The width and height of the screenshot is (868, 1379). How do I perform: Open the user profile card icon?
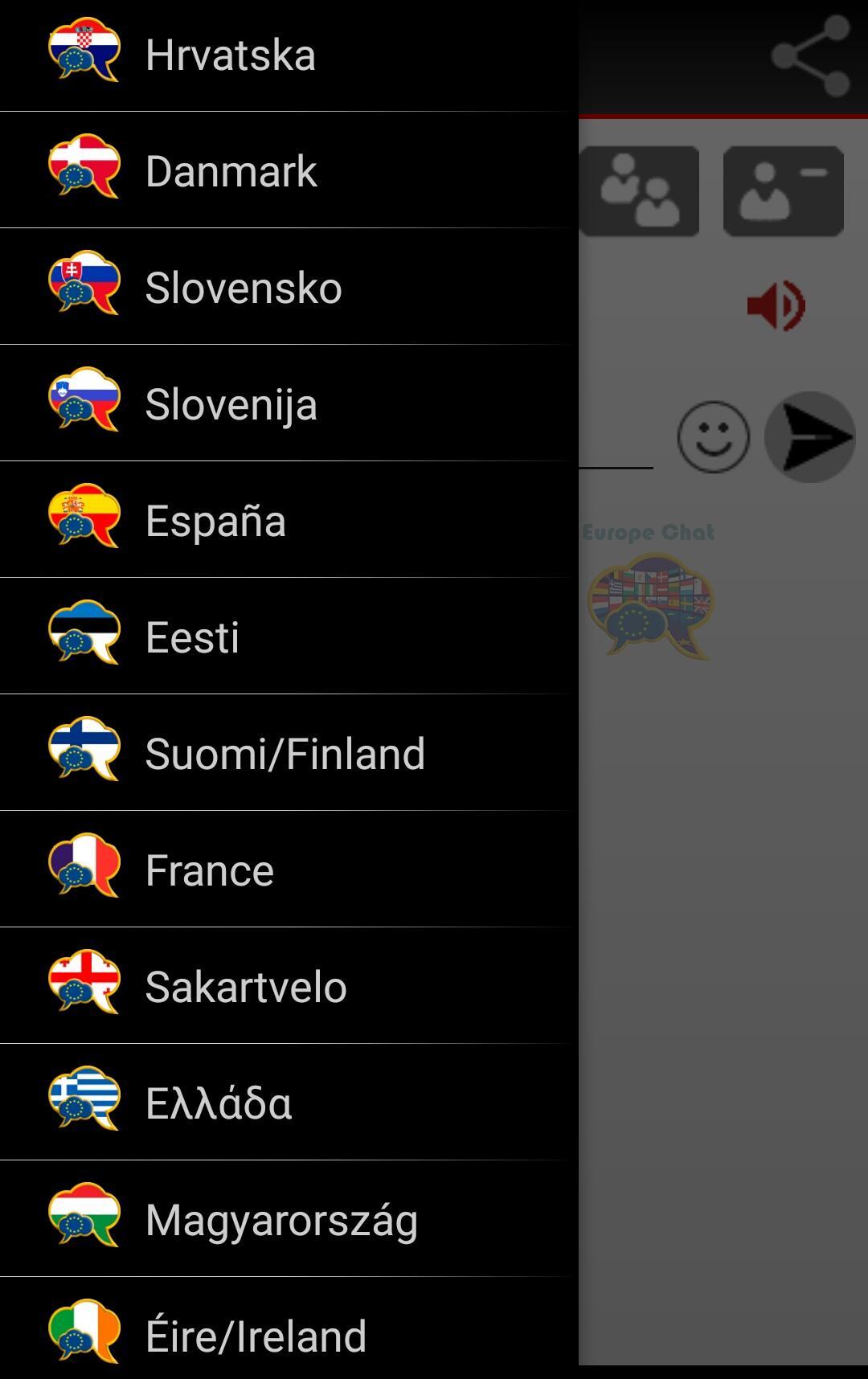[x=783, y=191]
